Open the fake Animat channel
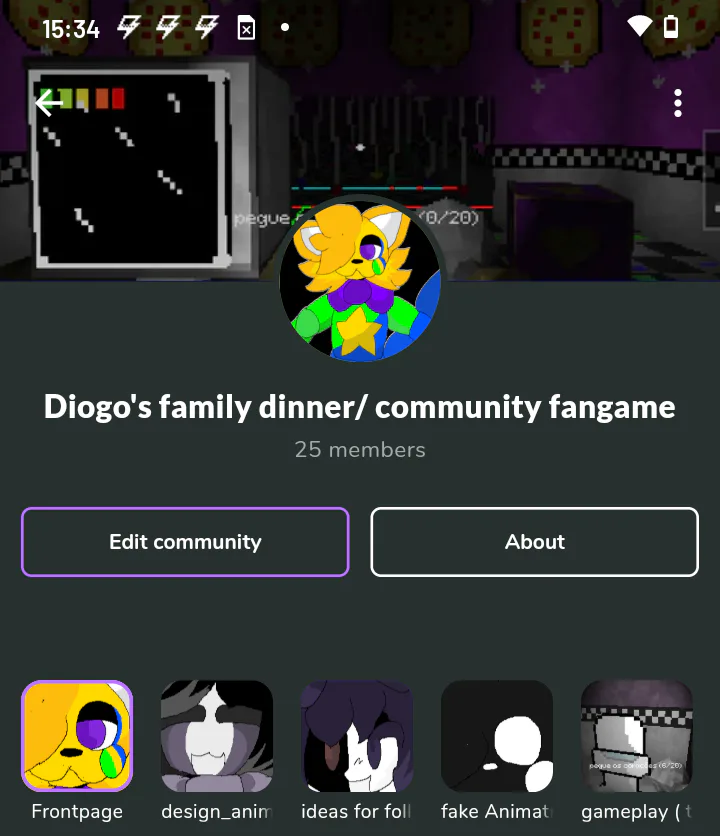Screen dimensions: 720x836 pos(497,736)
